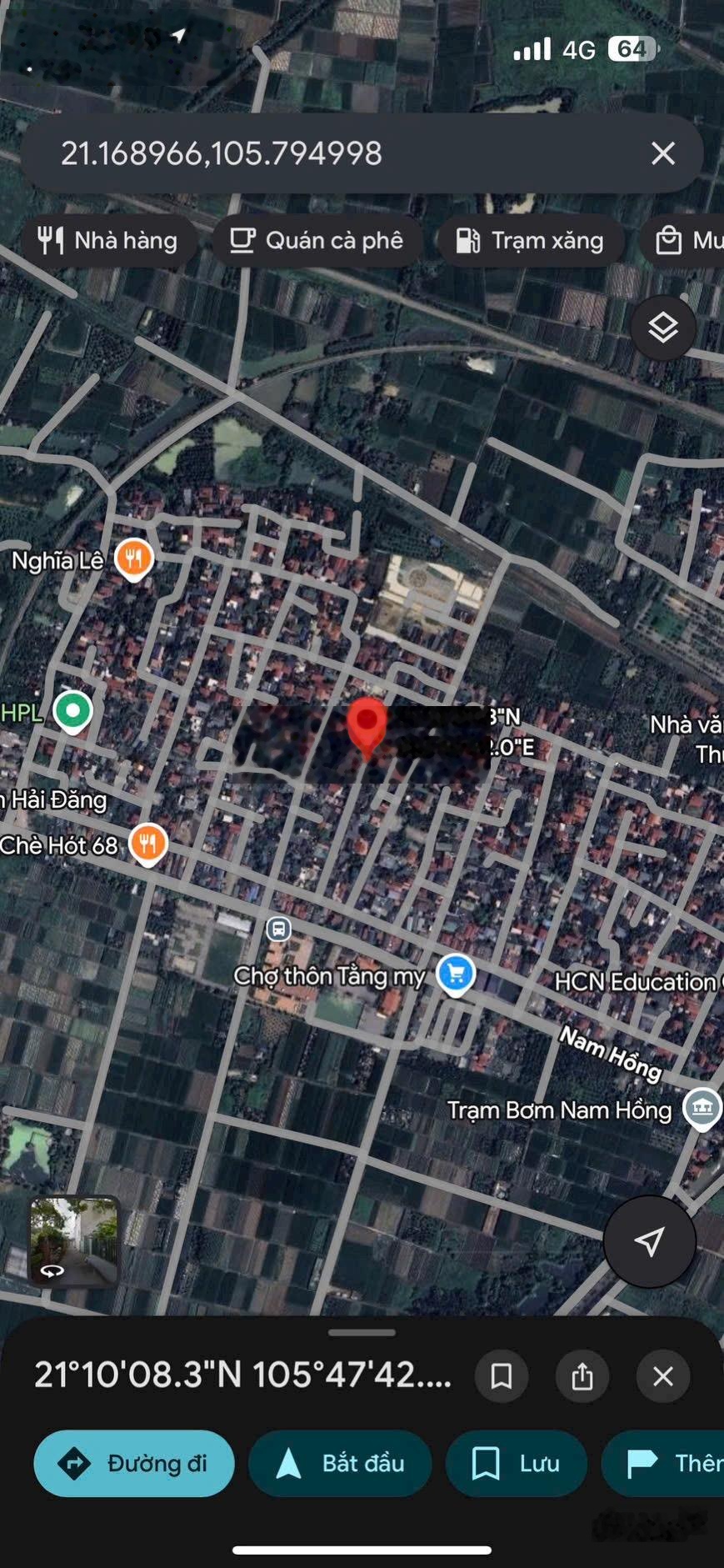
Task: Tap the supermarket shopping cart marker
Action: (454, 971)
